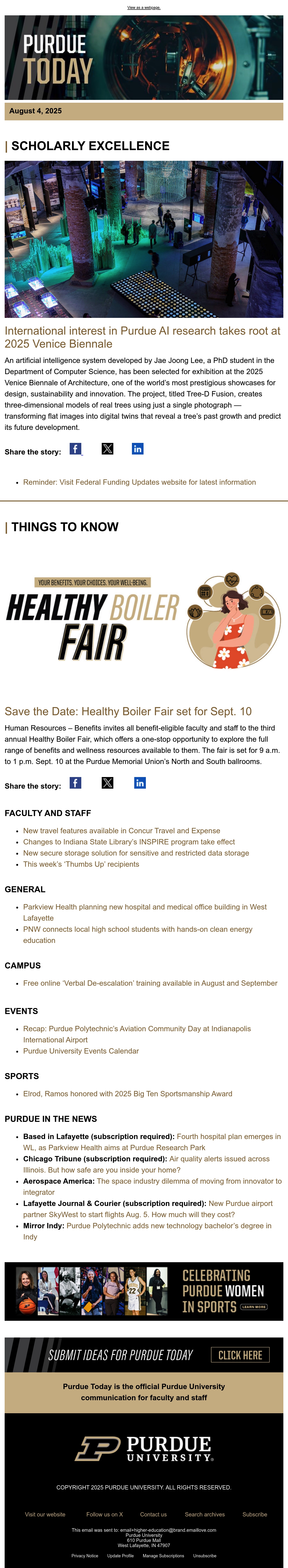
Task: Open 'Save the Date: Healthy Boiler Fair' headline
Action: (128, 712)
